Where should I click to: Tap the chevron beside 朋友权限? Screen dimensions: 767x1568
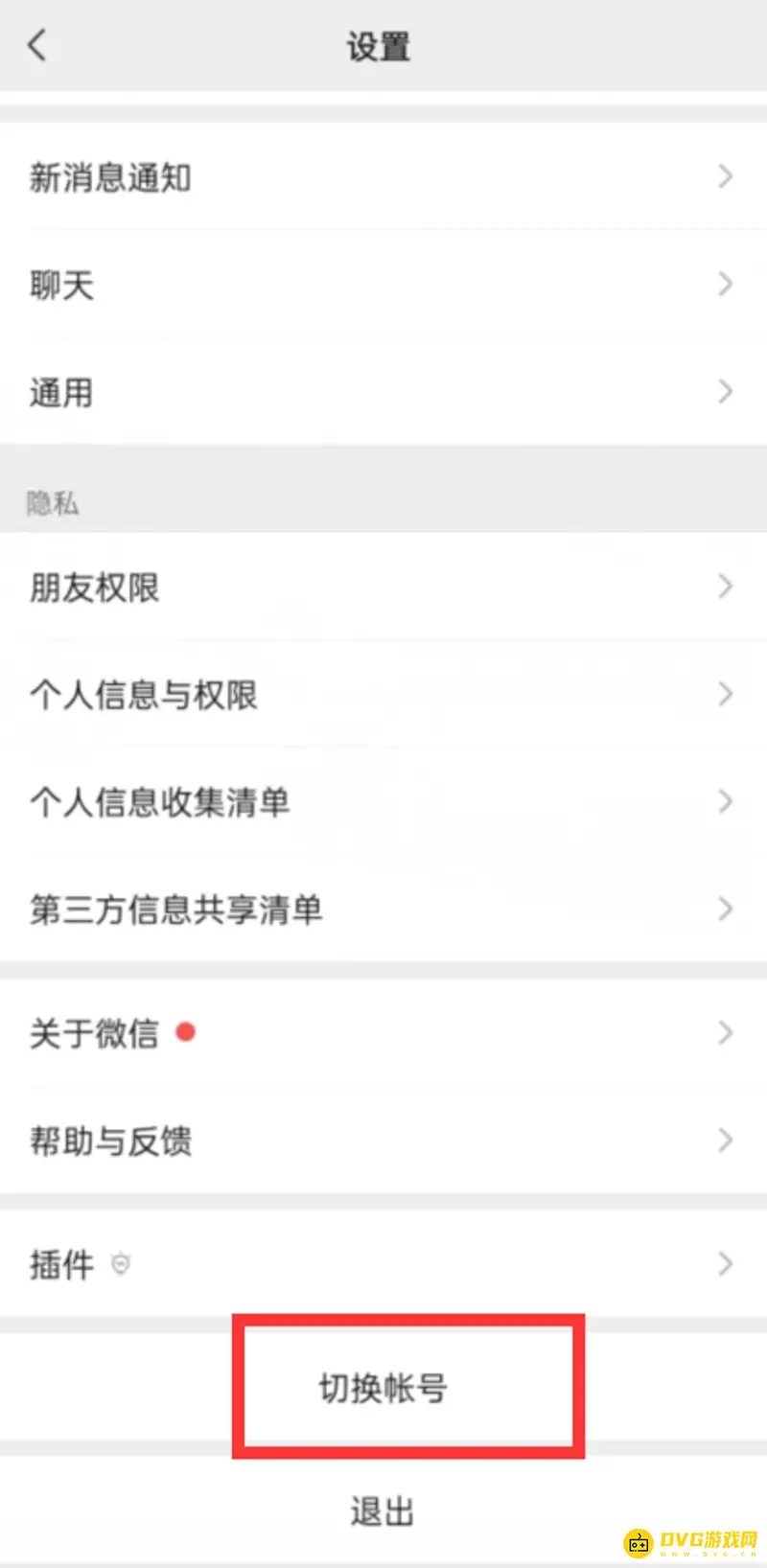pos(726,588)
